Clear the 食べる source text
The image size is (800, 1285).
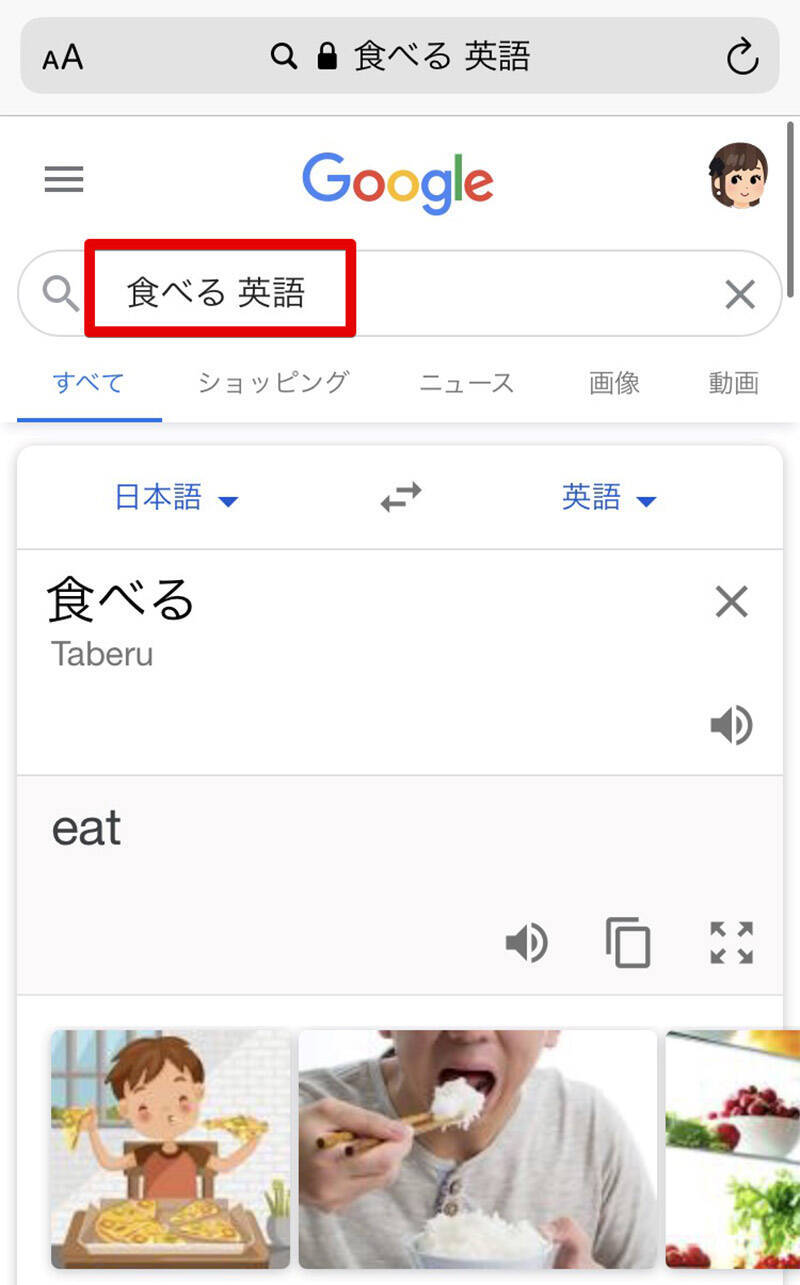[731, 602]
